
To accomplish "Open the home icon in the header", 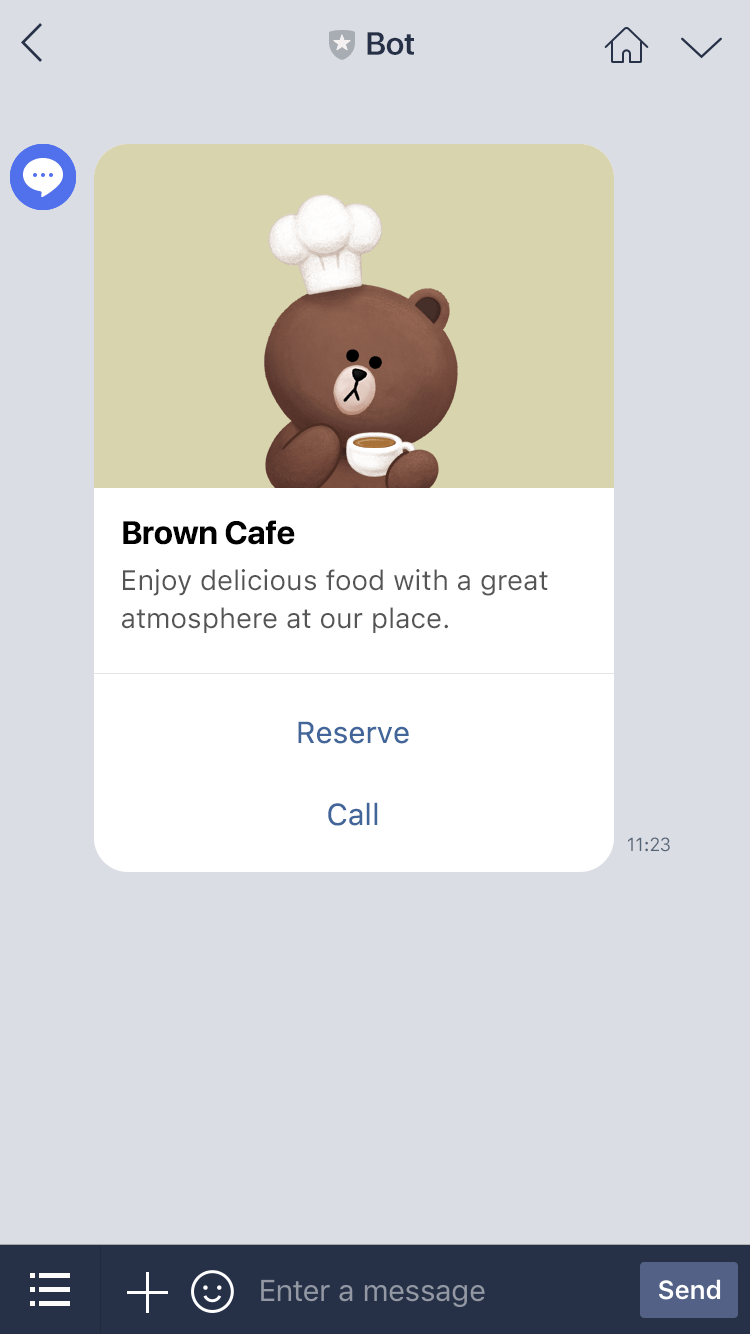I will click(x=626, y=45).
